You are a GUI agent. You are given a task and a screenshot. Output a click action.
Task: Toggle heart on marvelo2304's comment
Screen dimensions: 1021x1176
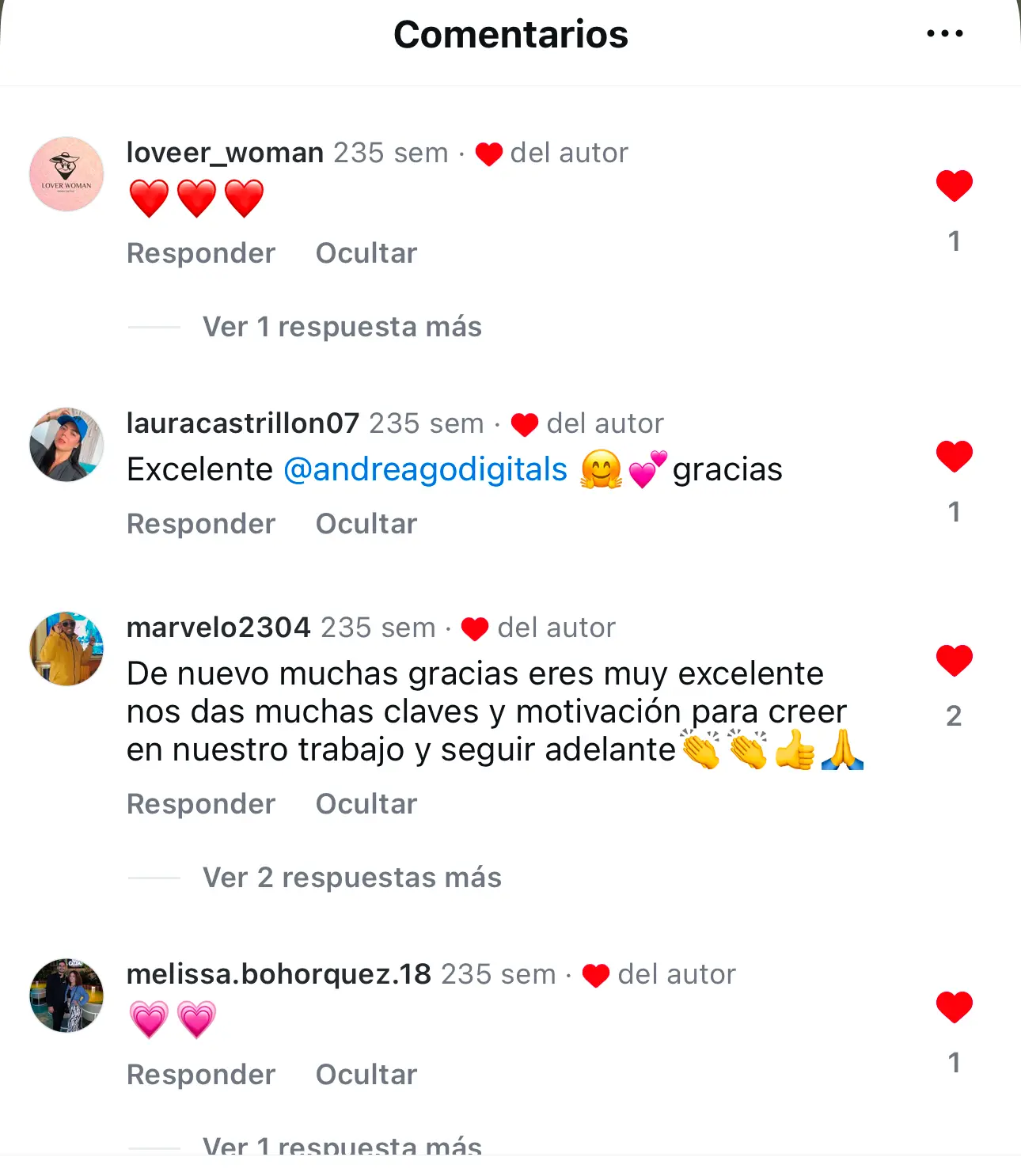(954, 661)
